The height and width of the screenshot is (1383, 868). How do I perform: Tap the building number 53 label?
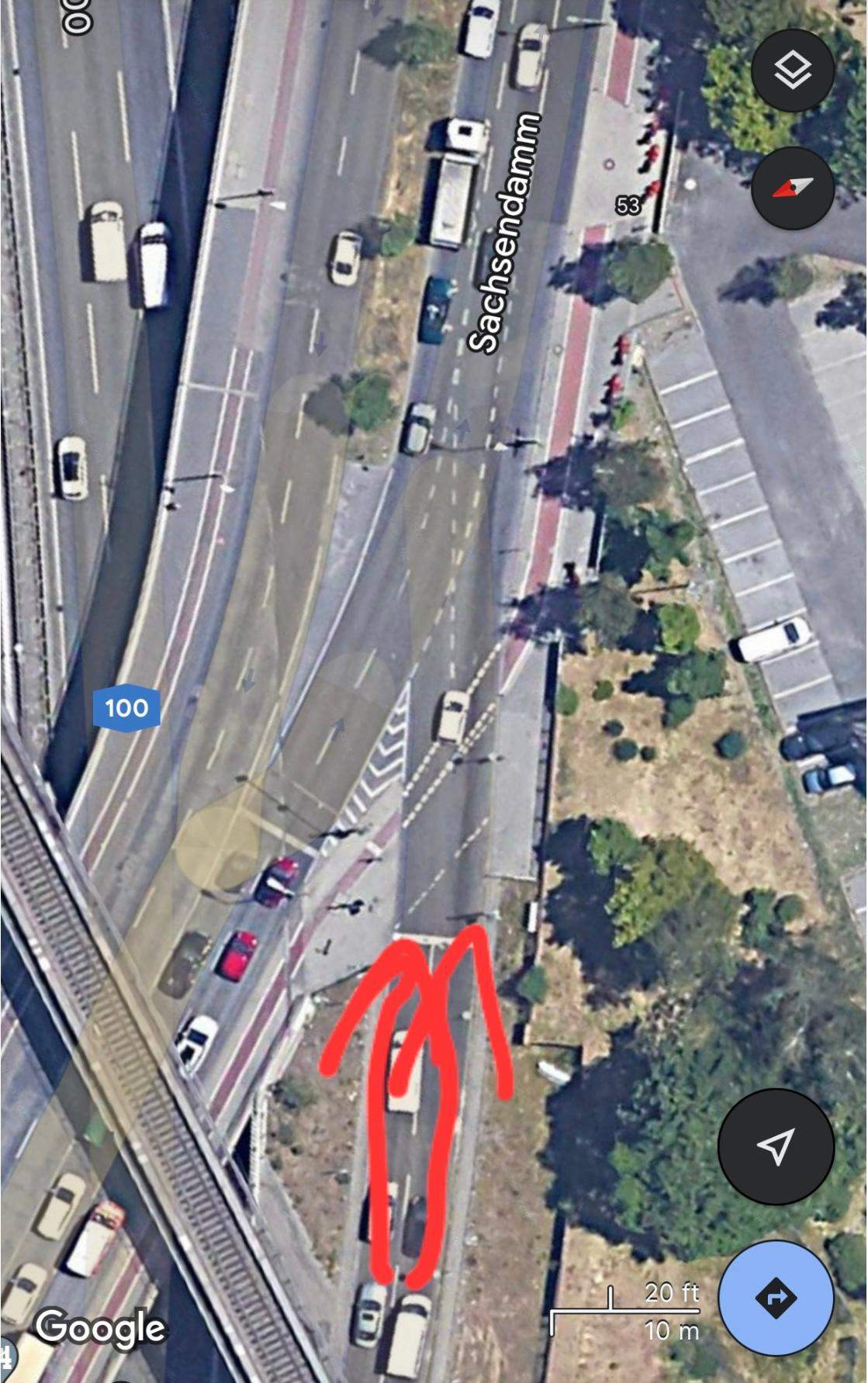pos(629,204)
